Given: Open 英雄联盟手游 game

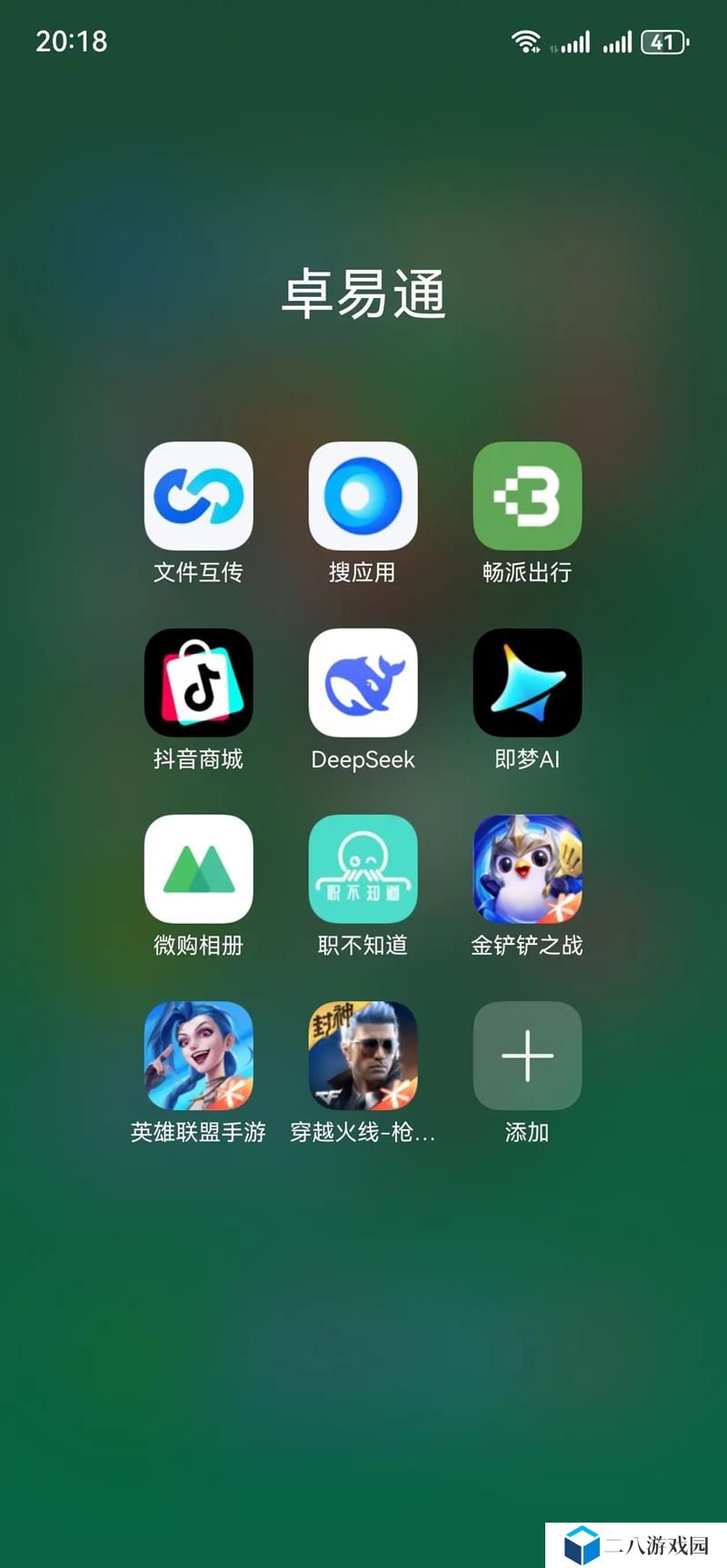Looking at the screenshot, I should [x=198, y=1056].
